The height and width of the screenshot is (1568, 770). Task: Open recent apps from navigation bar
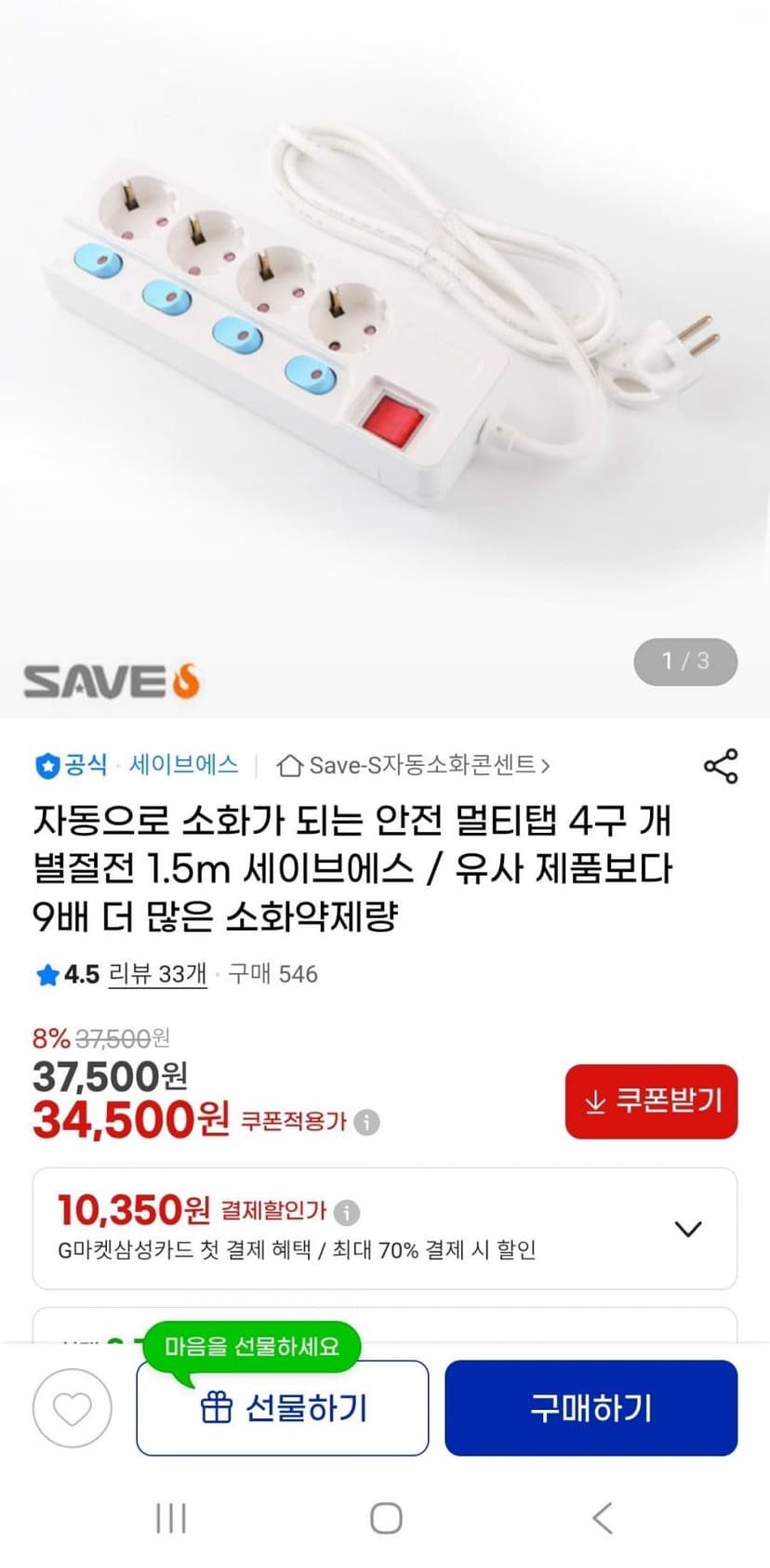tap(171, 1518)
